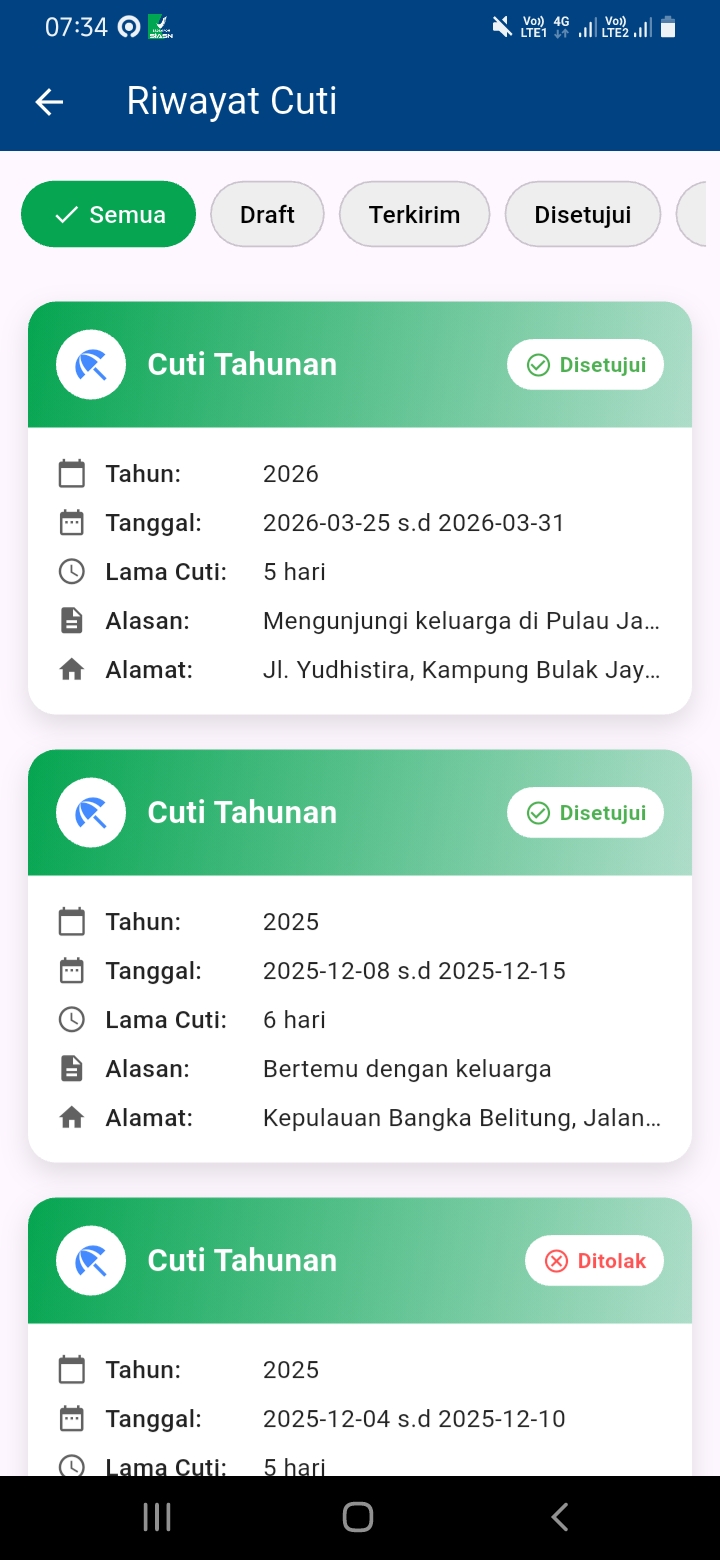Filter leave history by Draft
This screenshot has height=1560, width=720.
[267, 214]
